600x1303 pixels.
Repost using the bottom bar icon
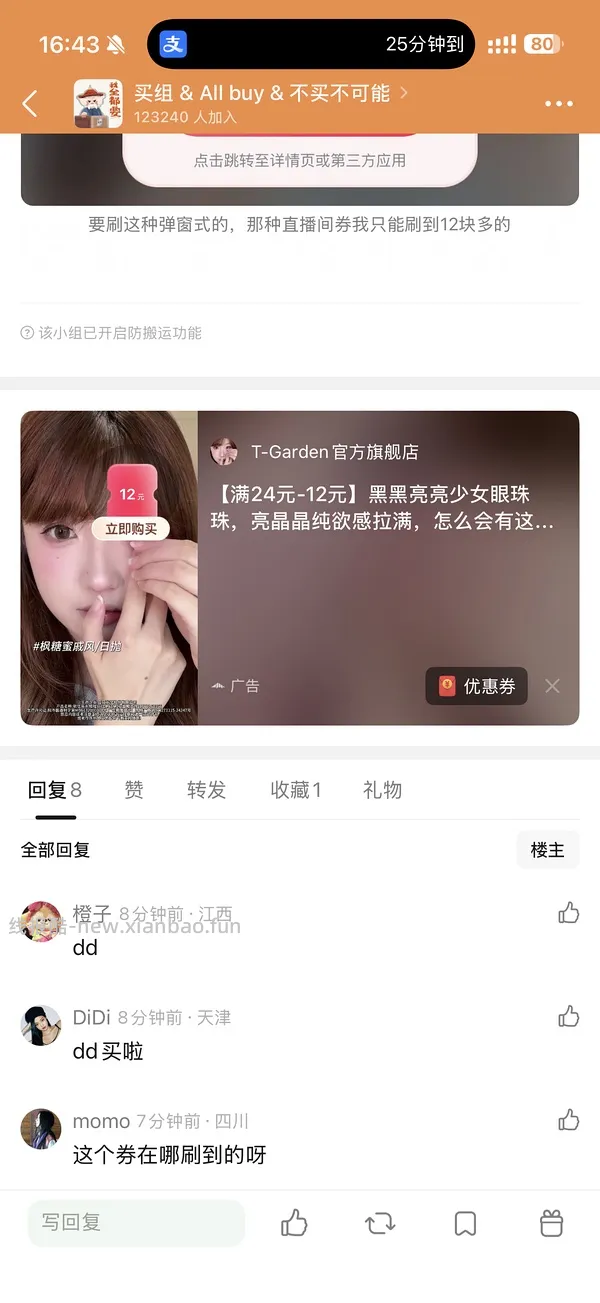tap(380, 1223)
